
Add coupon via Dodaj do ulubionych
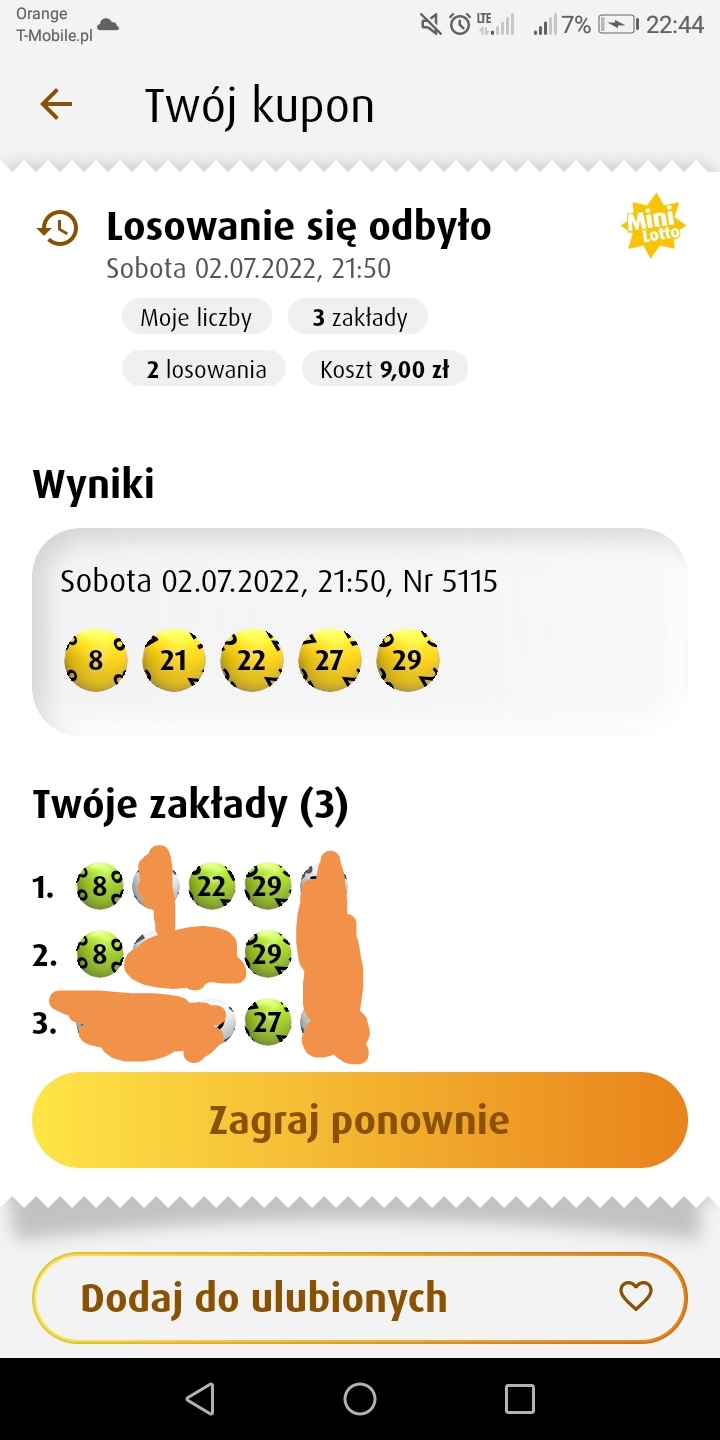pyautogui.click(x=360, y=1298)
